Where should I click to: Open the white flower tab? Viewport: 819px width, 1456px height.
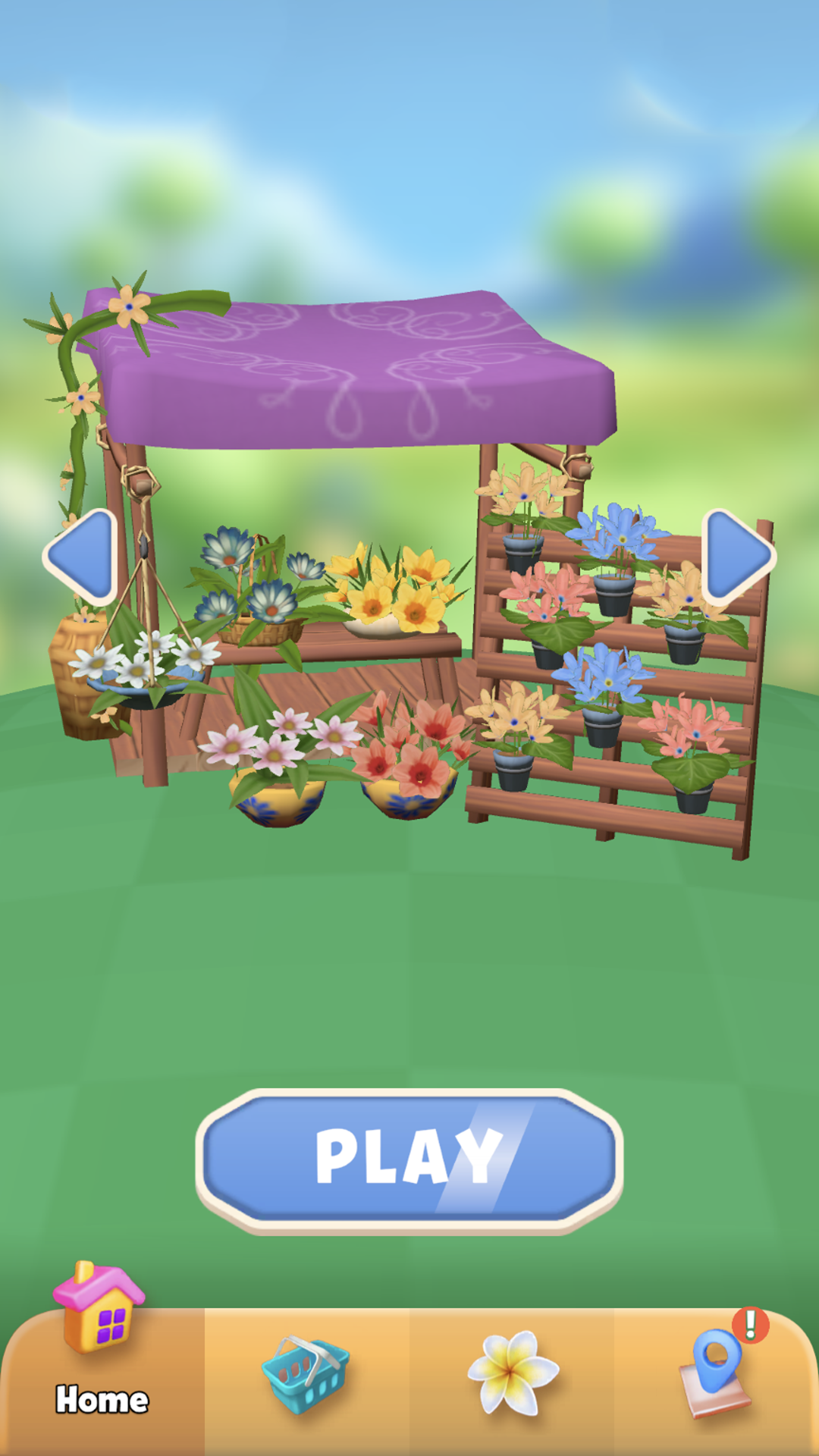pyautogui.click(x=513, y=1374)
